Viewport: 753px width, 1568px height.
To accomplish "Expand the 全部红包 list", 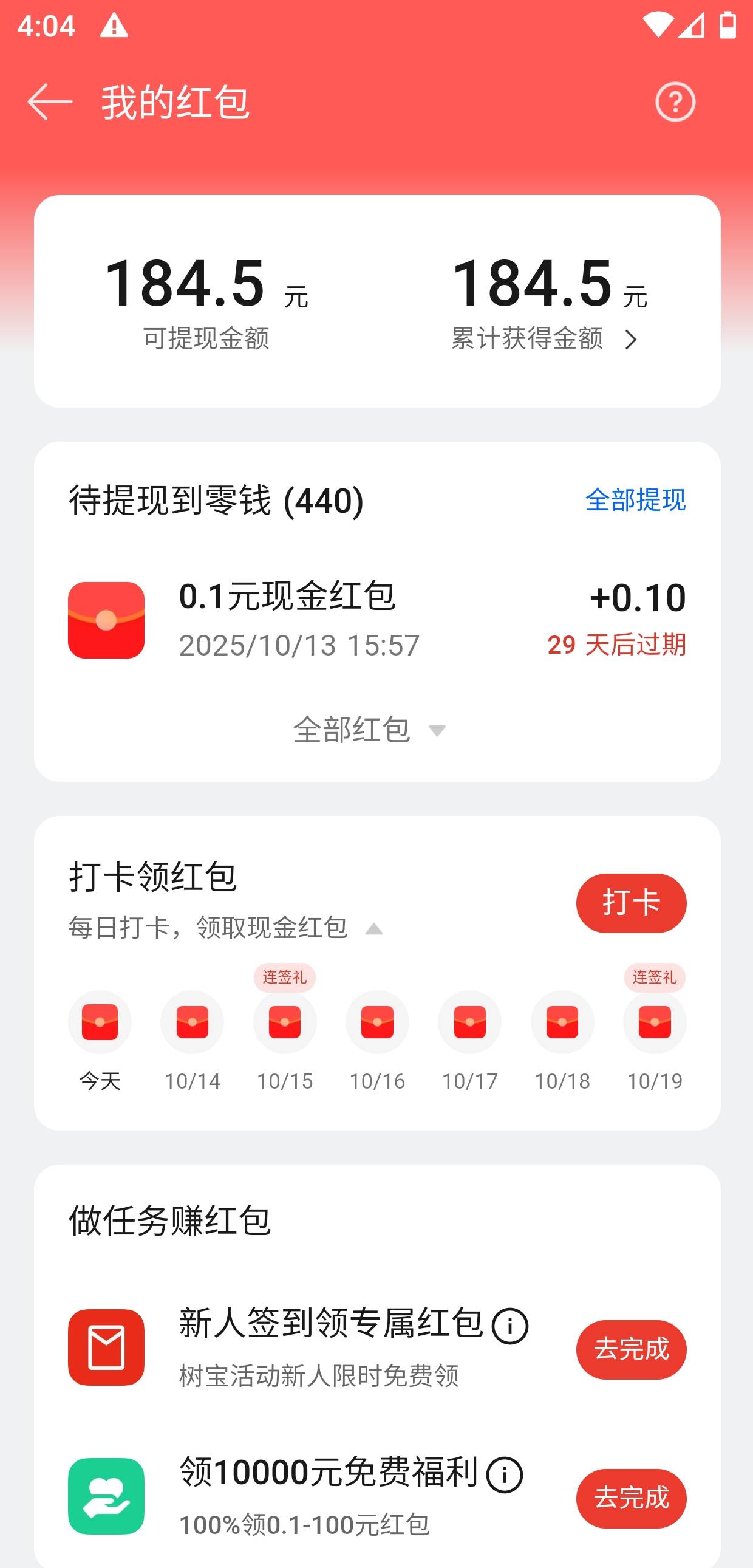I will pos(370,729).
